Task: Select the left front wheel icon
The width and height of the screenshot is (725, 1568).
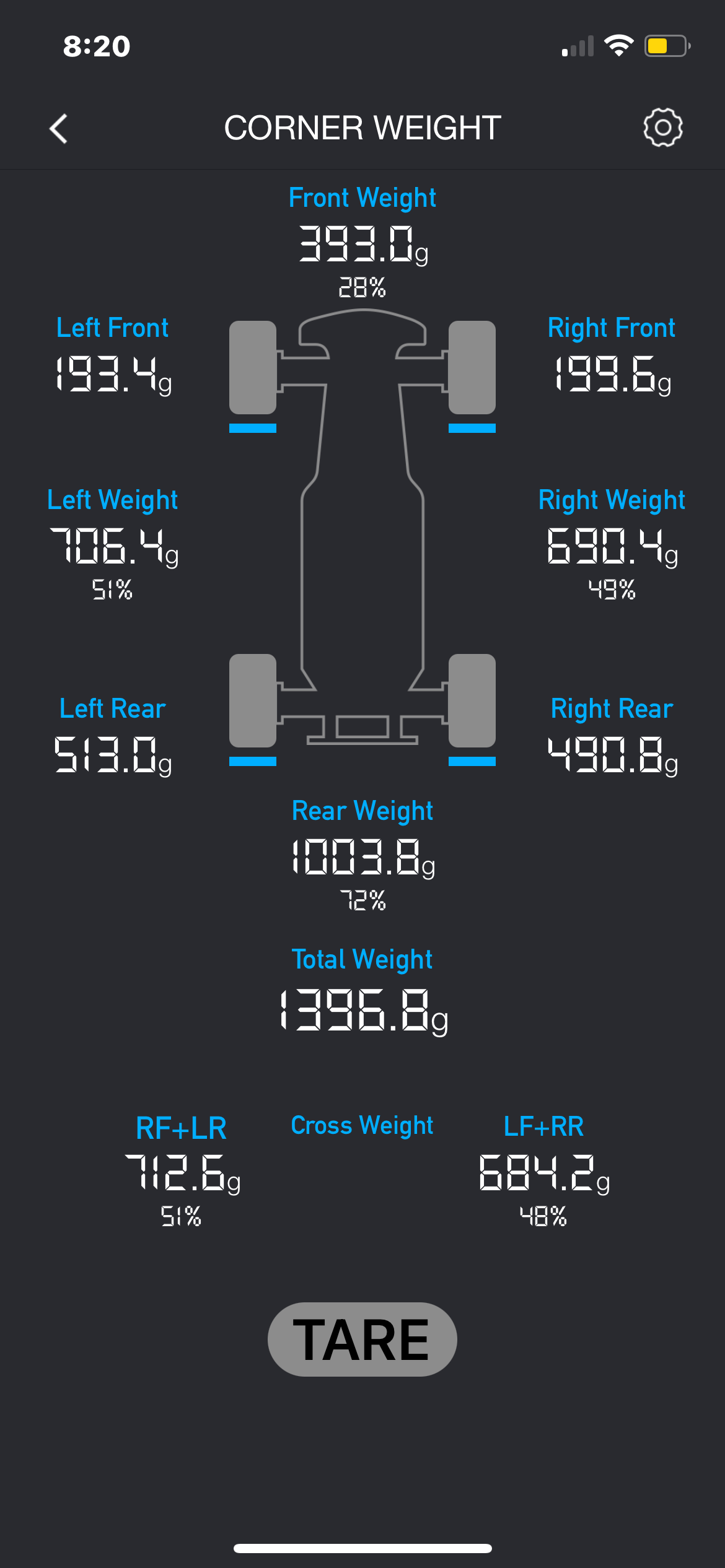Action: click(252, 368)
